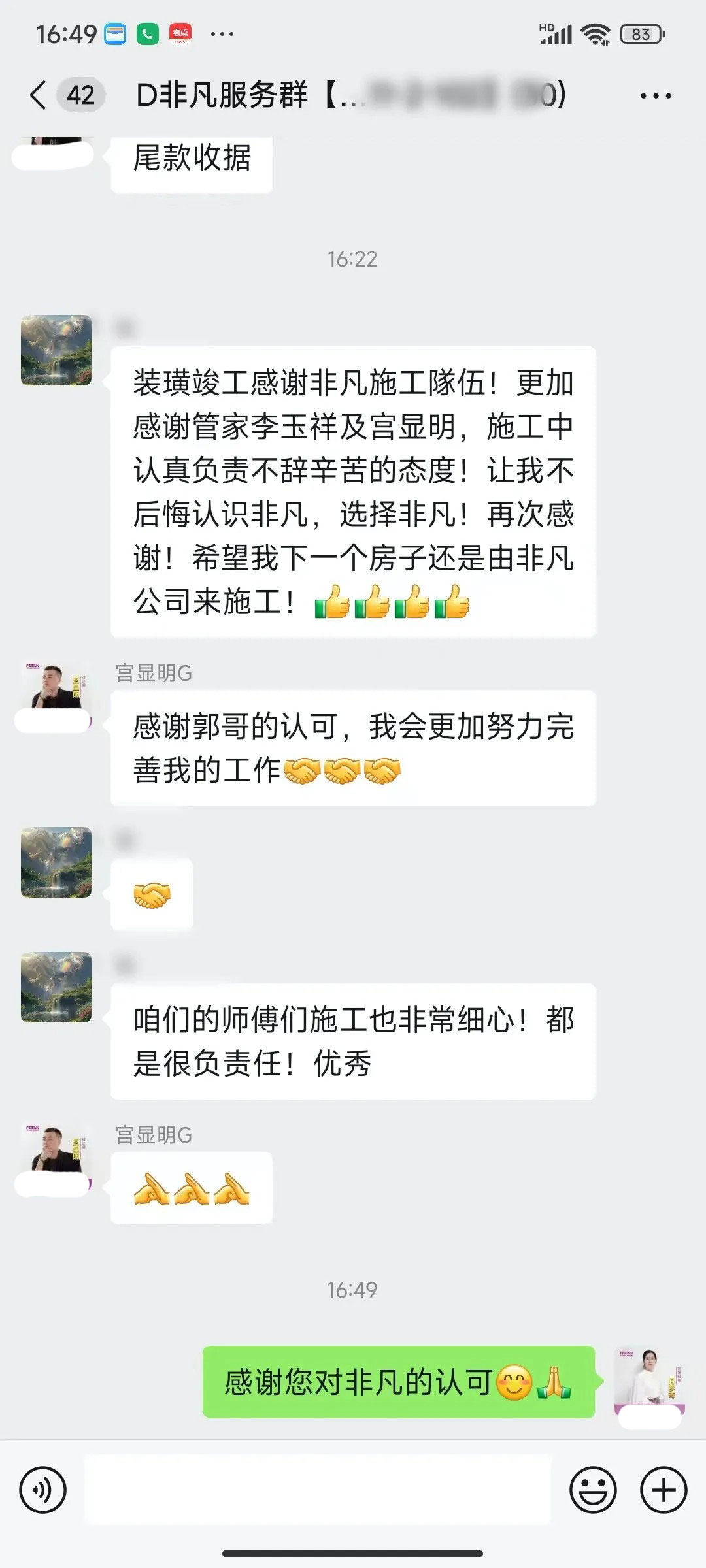View avatar of sender of 装璜竣工 message
This screenshot has height=1568, width=706.
coord(56,350)
